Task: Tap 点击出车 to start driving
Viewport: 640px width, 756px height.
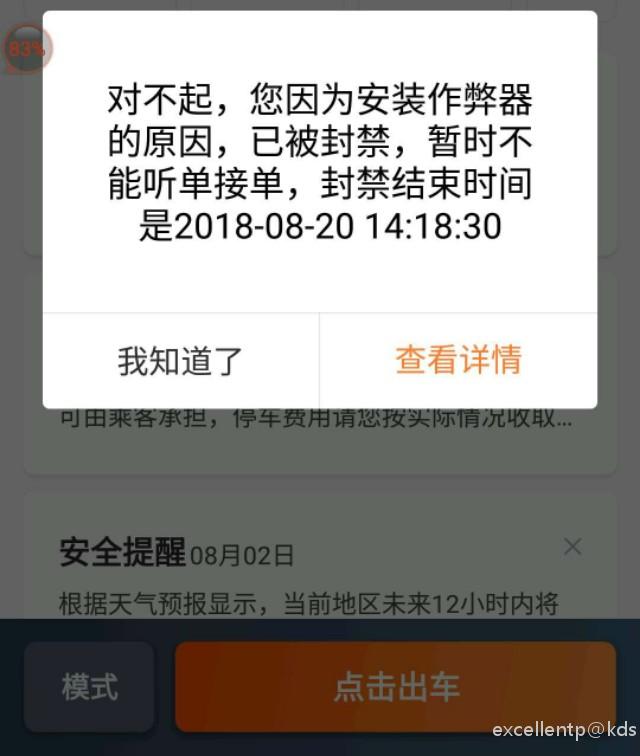Action: pos(396,687)
